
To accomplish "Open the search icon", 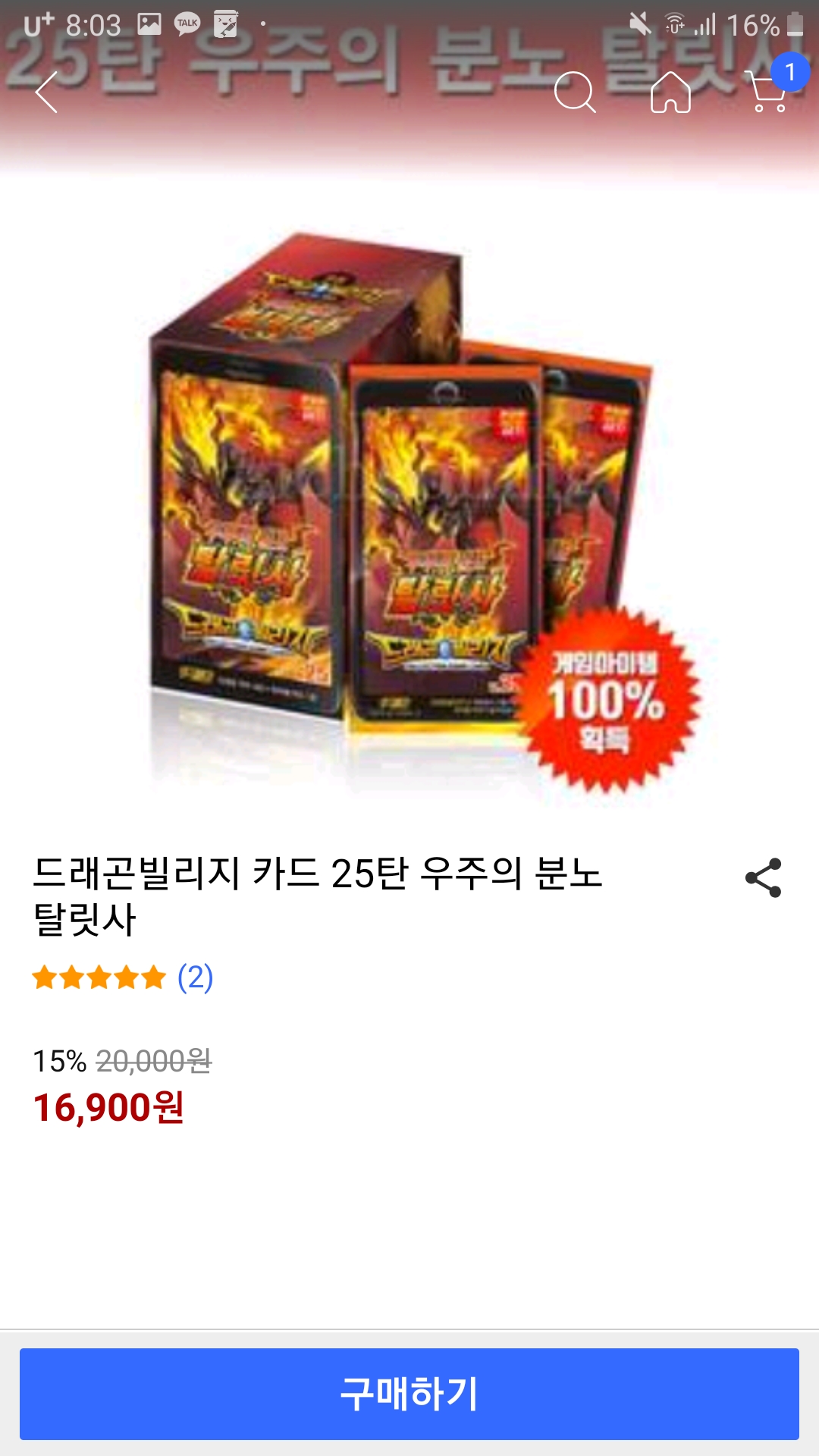I will coord(574,93).
